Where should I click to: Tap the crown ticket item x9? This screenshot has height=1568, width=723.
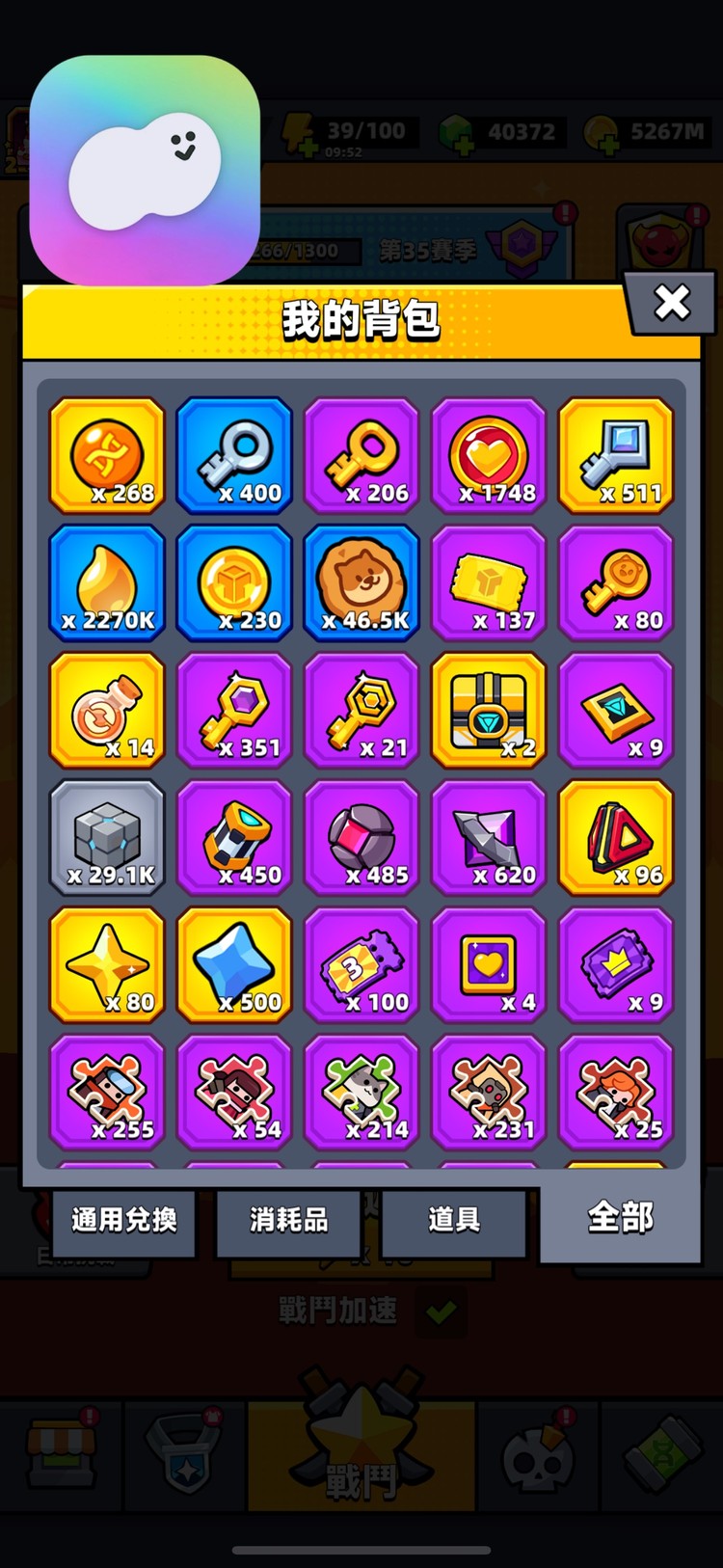click(616, 964)
